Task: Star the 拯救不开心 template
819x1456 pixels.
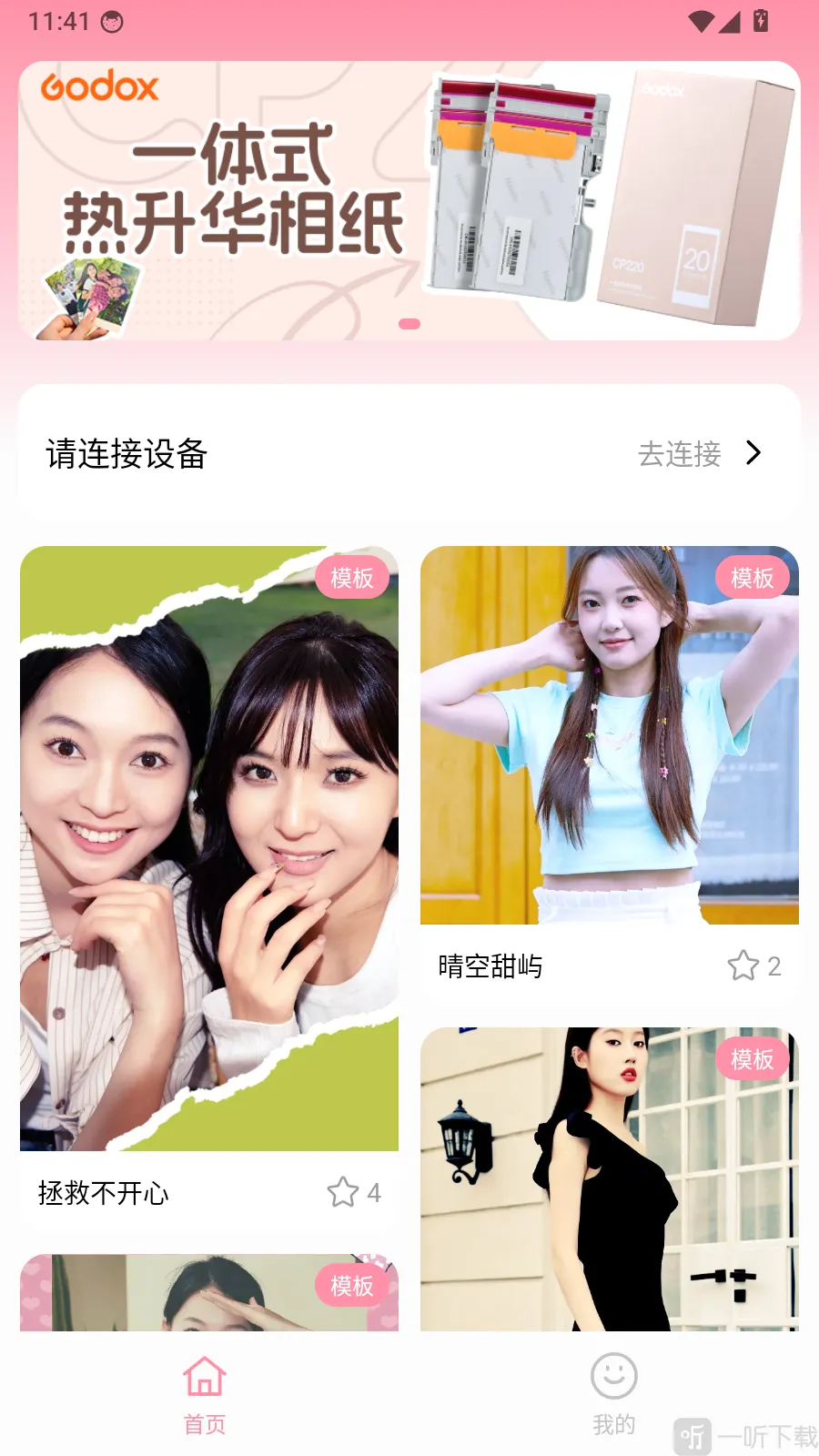Action: pos(343,1192)
